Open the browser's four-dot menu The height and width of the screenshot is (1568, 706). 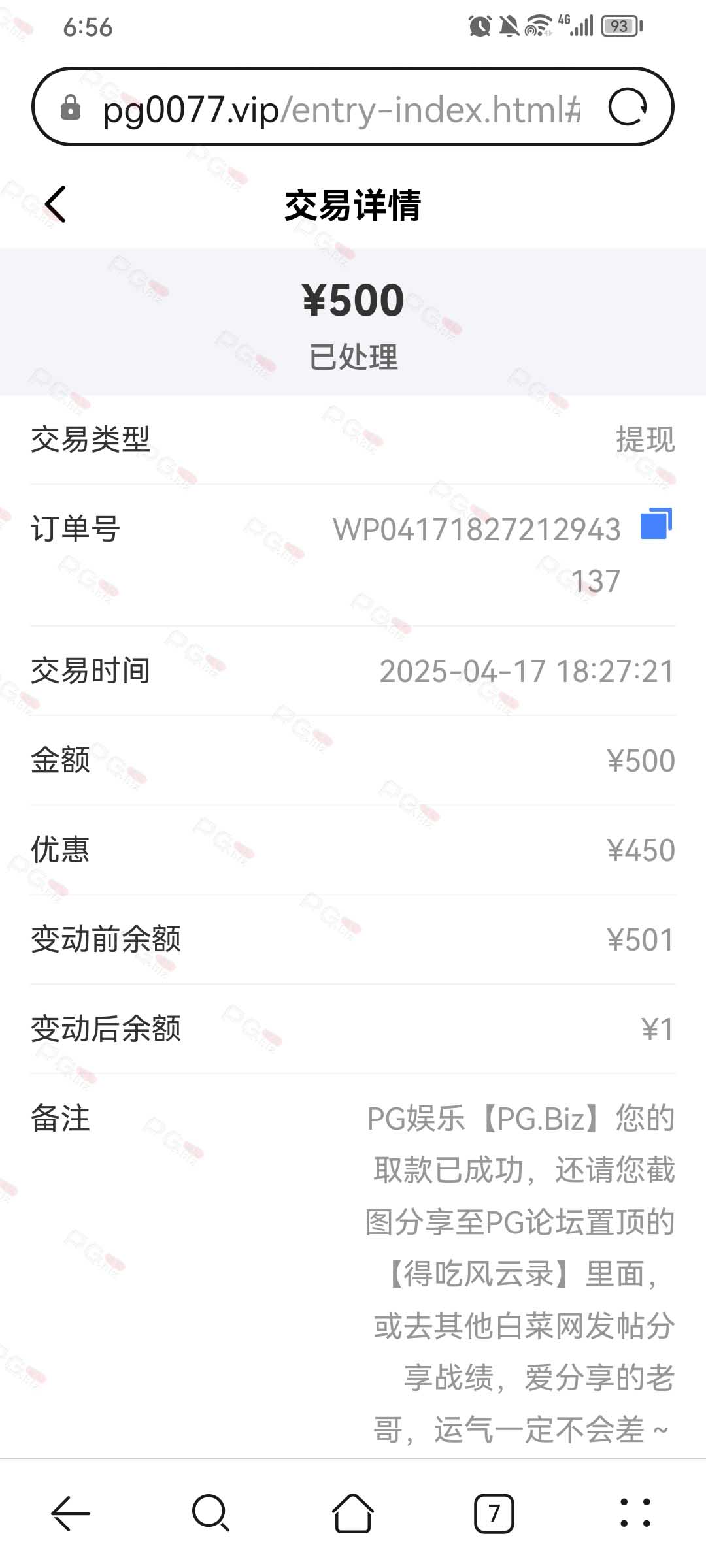635,1513
